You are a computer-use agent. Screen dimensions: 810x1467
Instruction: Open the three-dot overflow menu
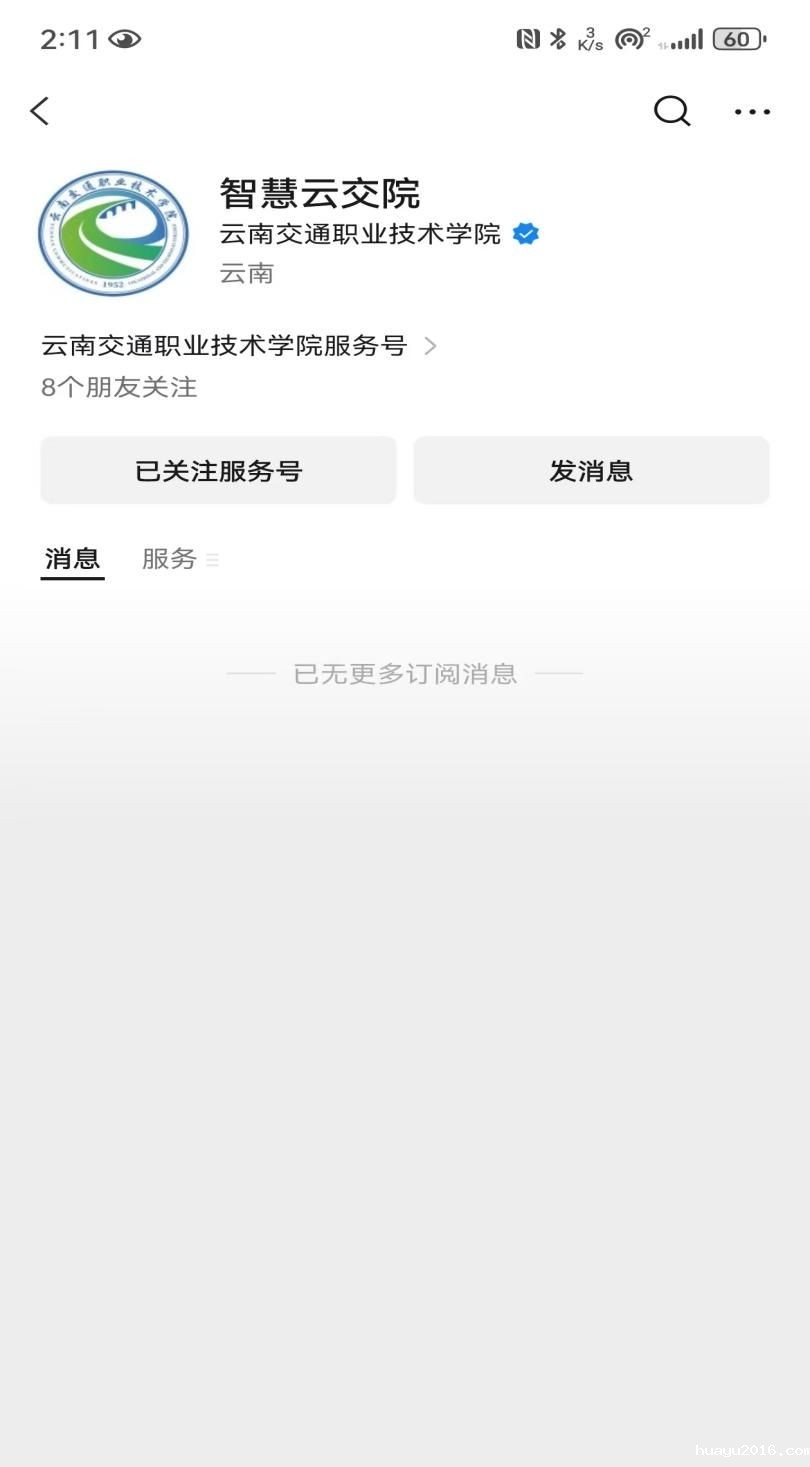752,111
